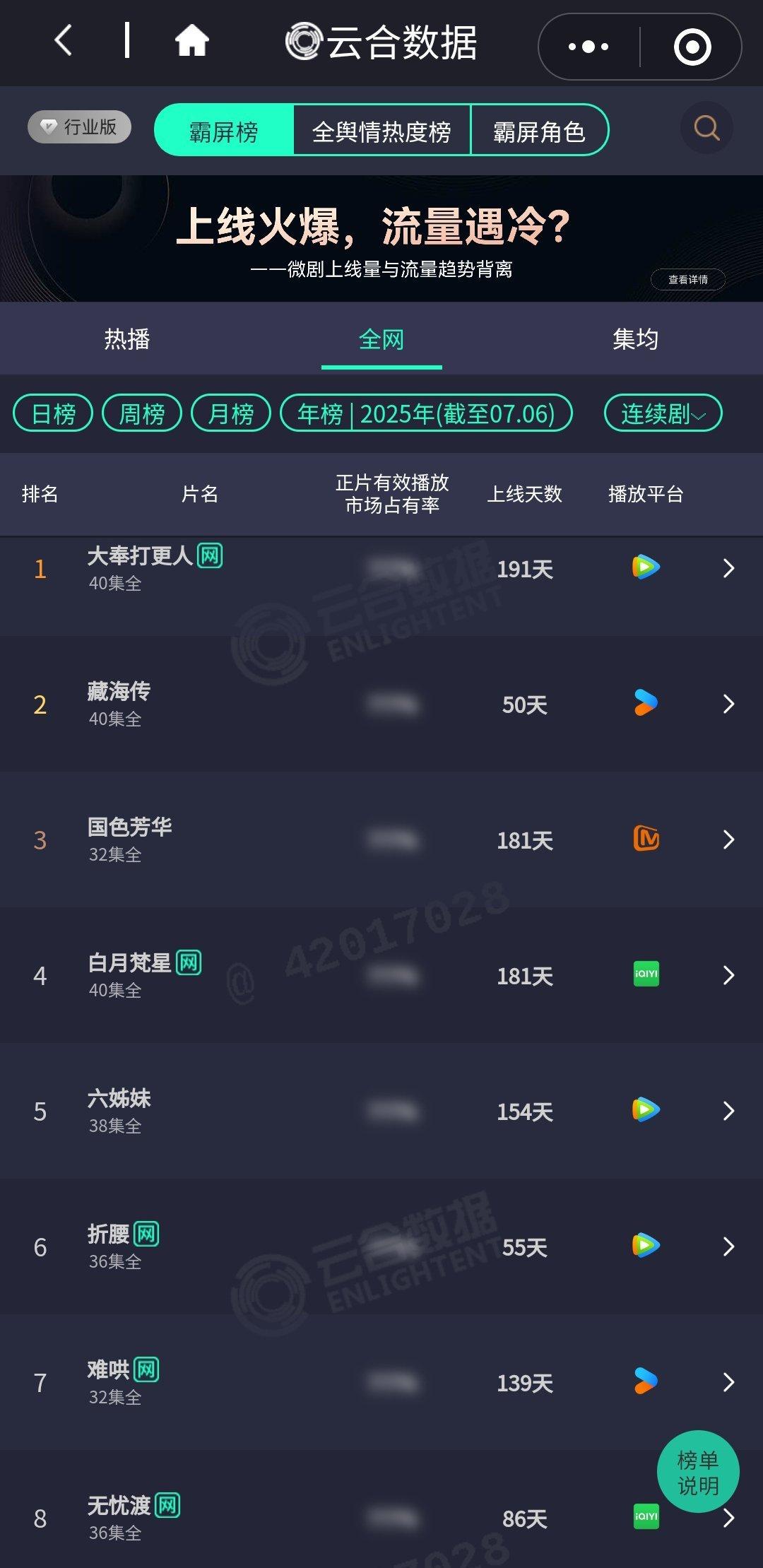
Task: Tap the 行业版 badge
Action: coord(79,127)
